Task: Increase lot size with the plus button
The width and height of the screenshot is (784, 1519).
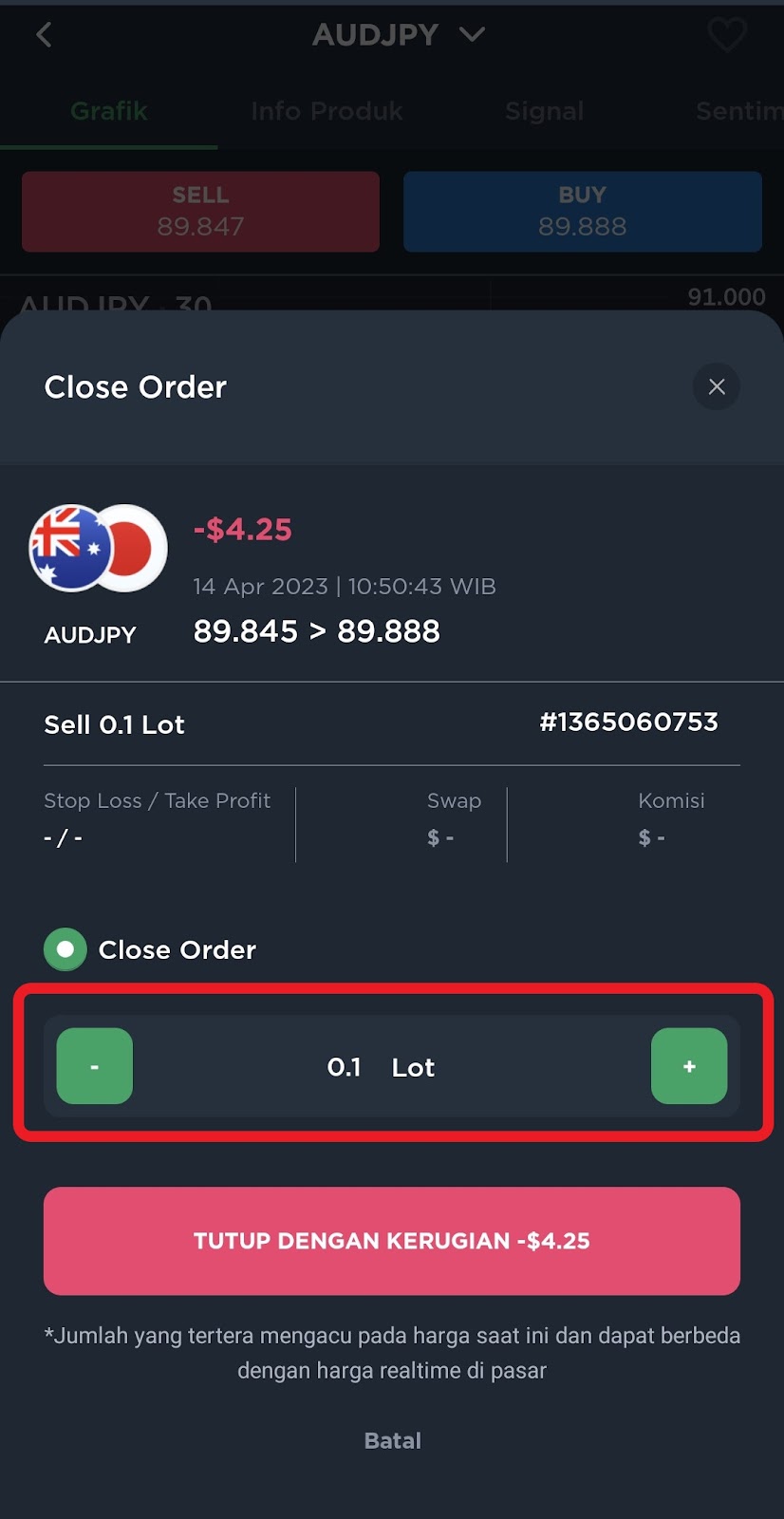Action: (689, 1066)
